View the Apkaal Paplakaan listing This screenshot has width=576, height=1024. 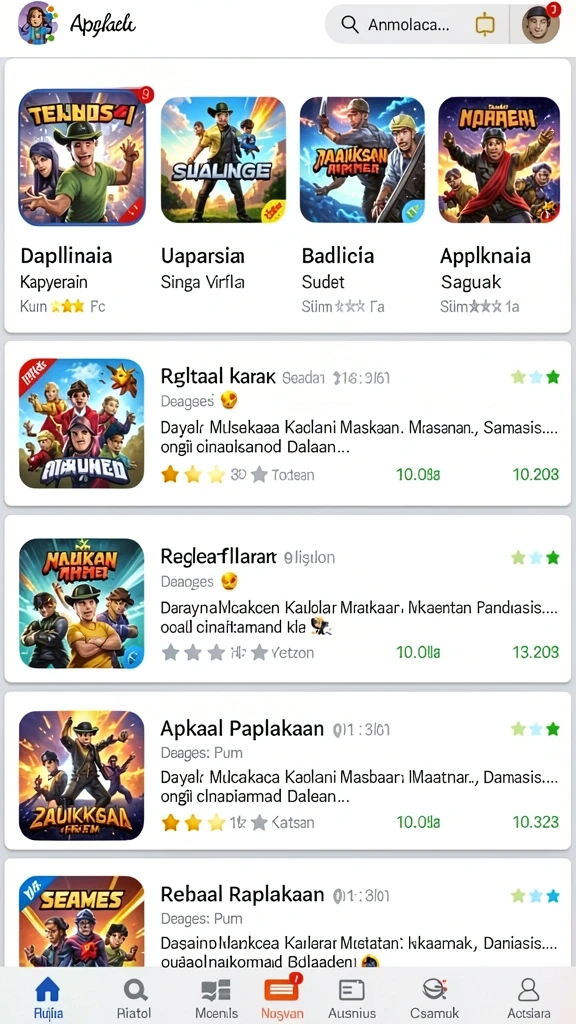point(288,771)
